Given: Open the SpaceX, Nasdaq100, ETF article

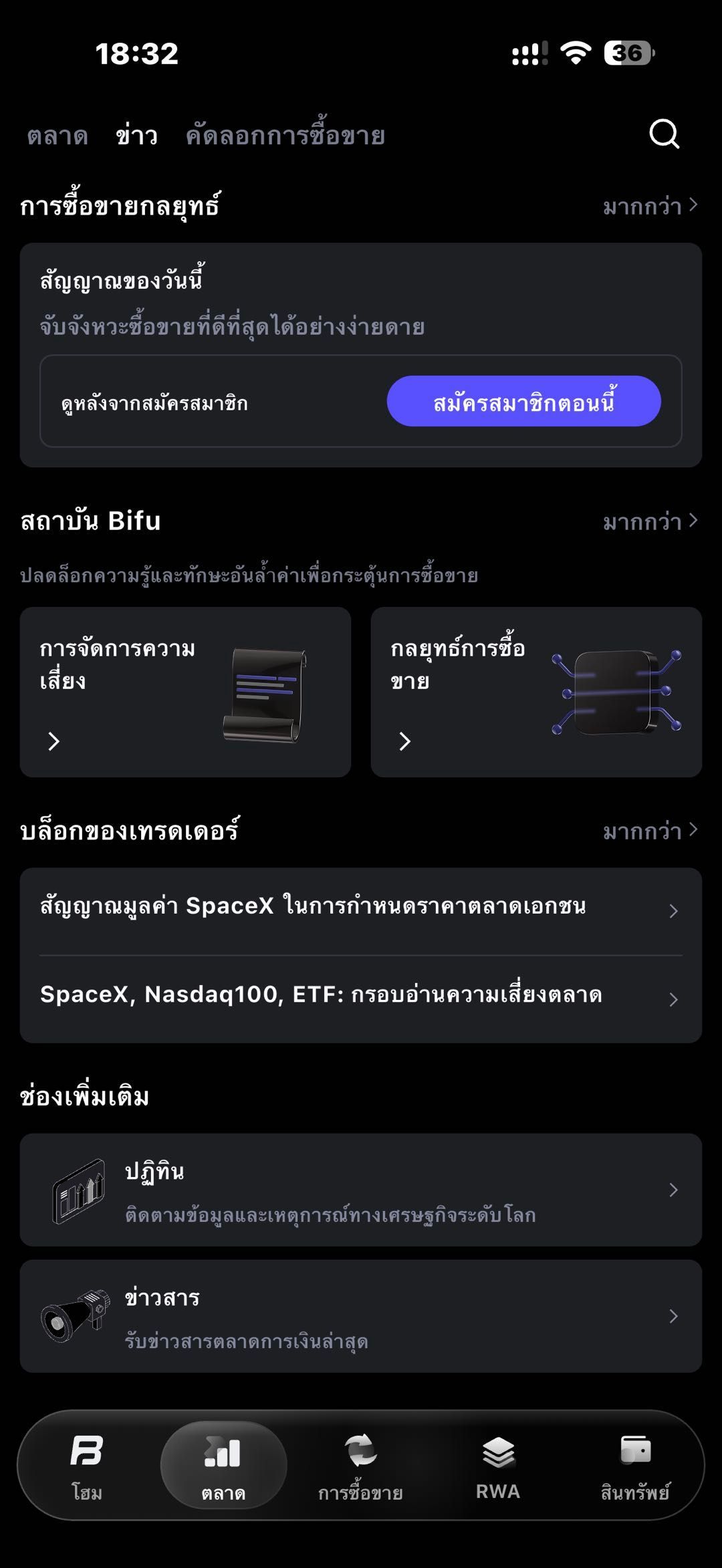Looking at the screenshot, I should click(x=361, y=999).
